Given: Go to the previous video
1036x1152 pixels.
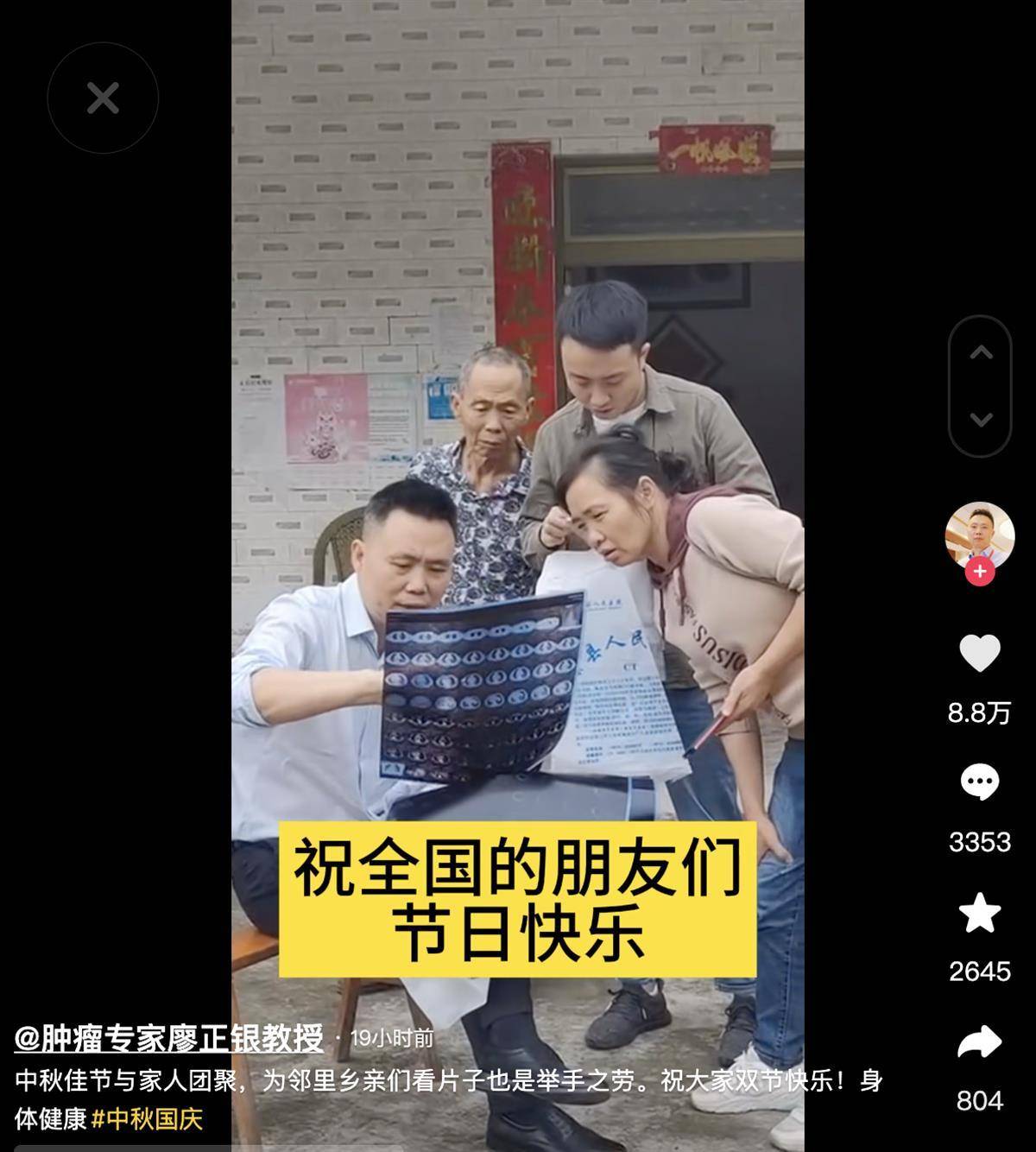Looking at the screenshot, I should pos(980,352).
